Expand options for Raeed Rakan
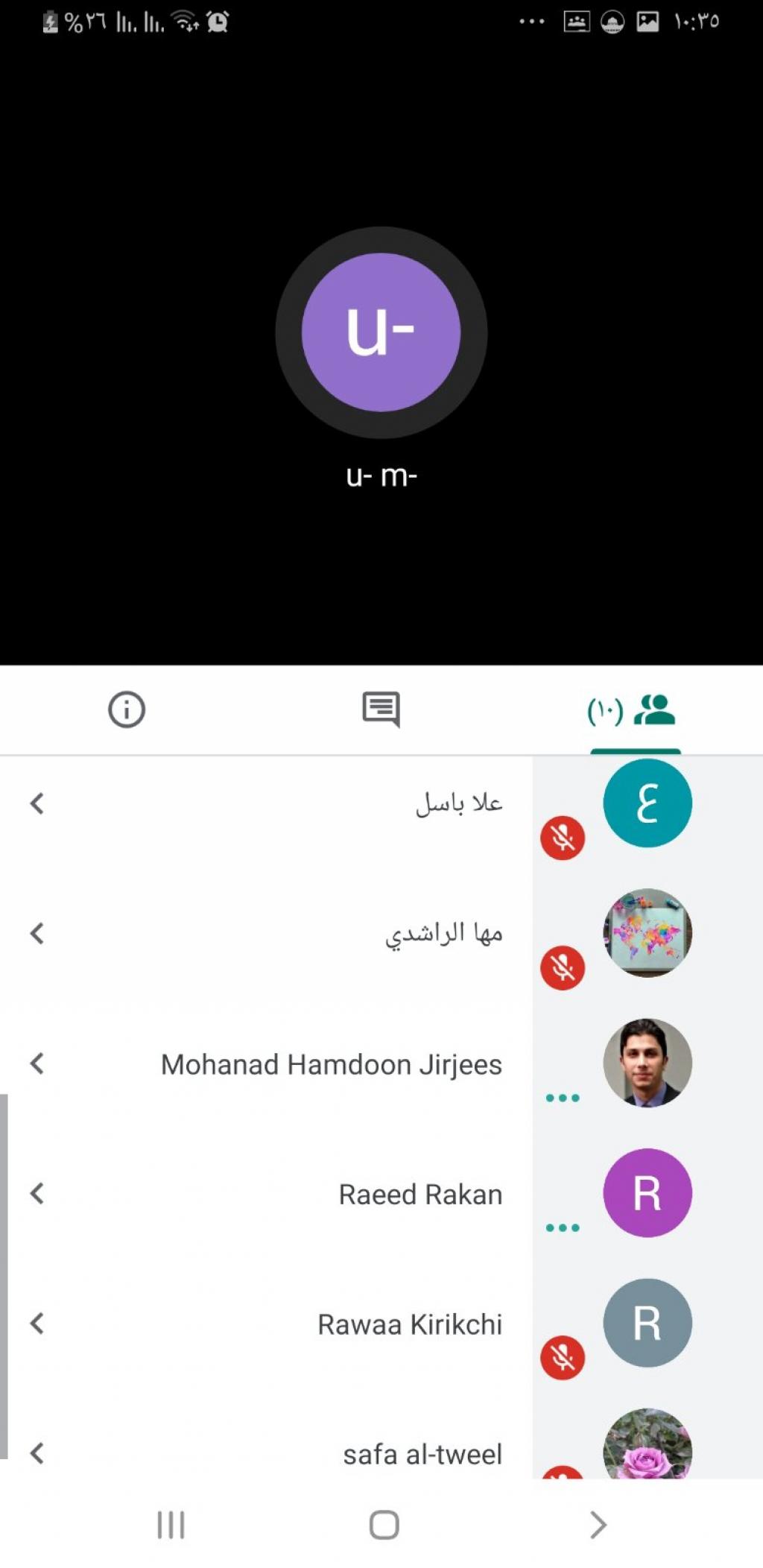 point(37,1194)
